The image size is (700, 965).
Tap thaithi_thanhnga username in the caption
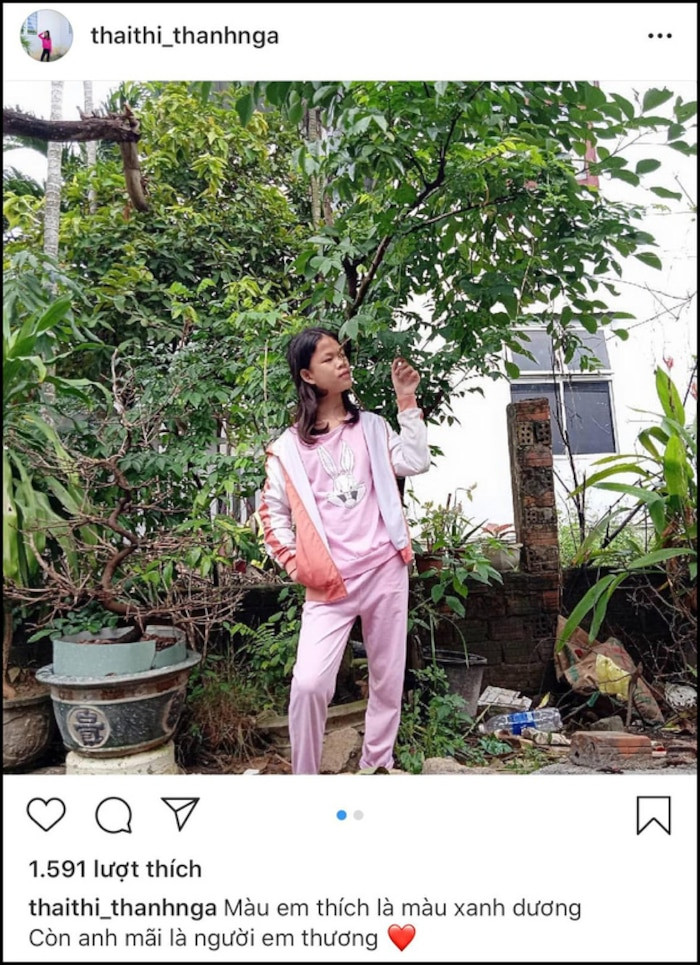(x=122, y=908)
